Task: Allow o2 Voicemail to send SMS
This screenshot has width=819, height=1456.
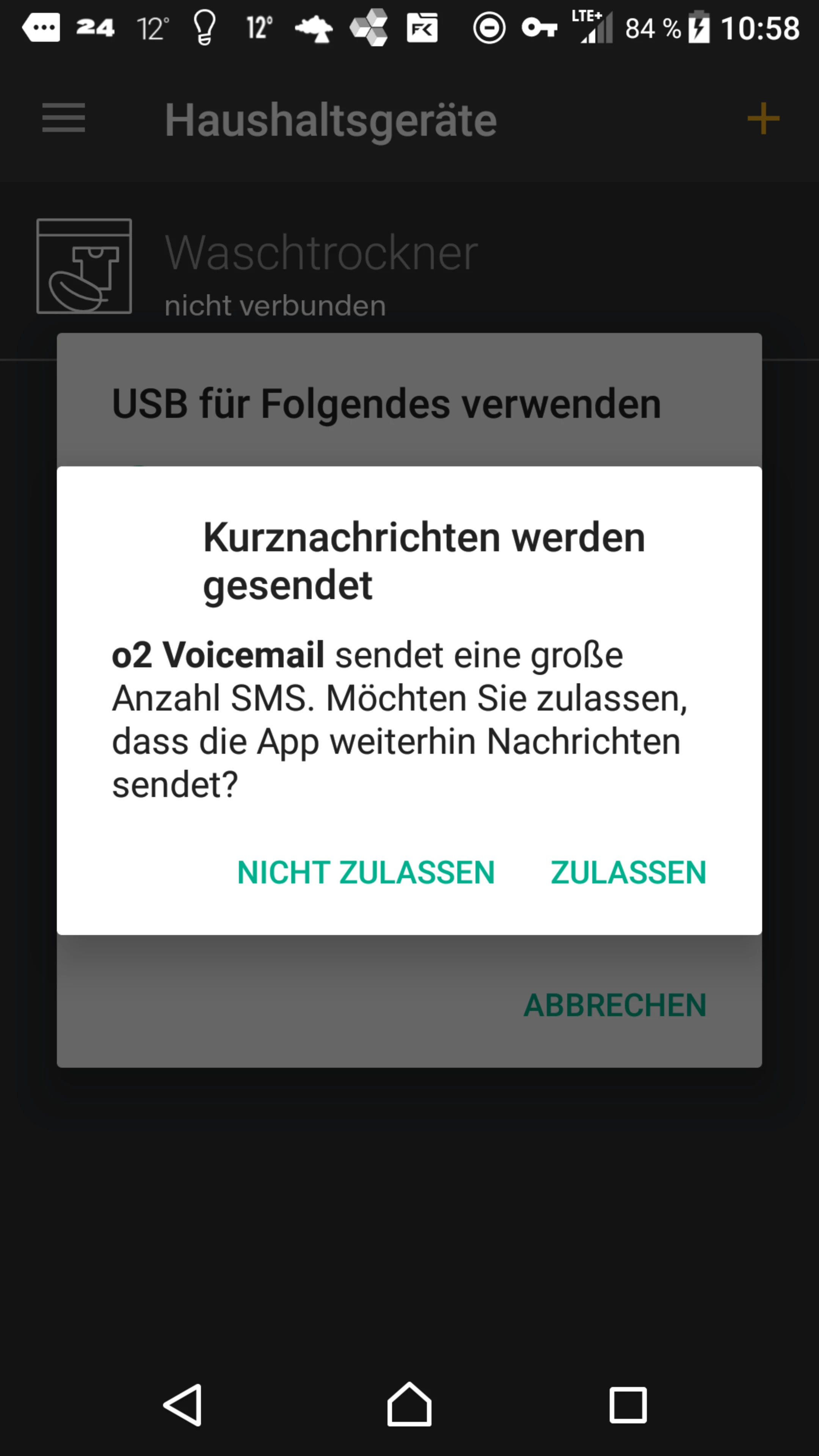Action: click(628, 872)
